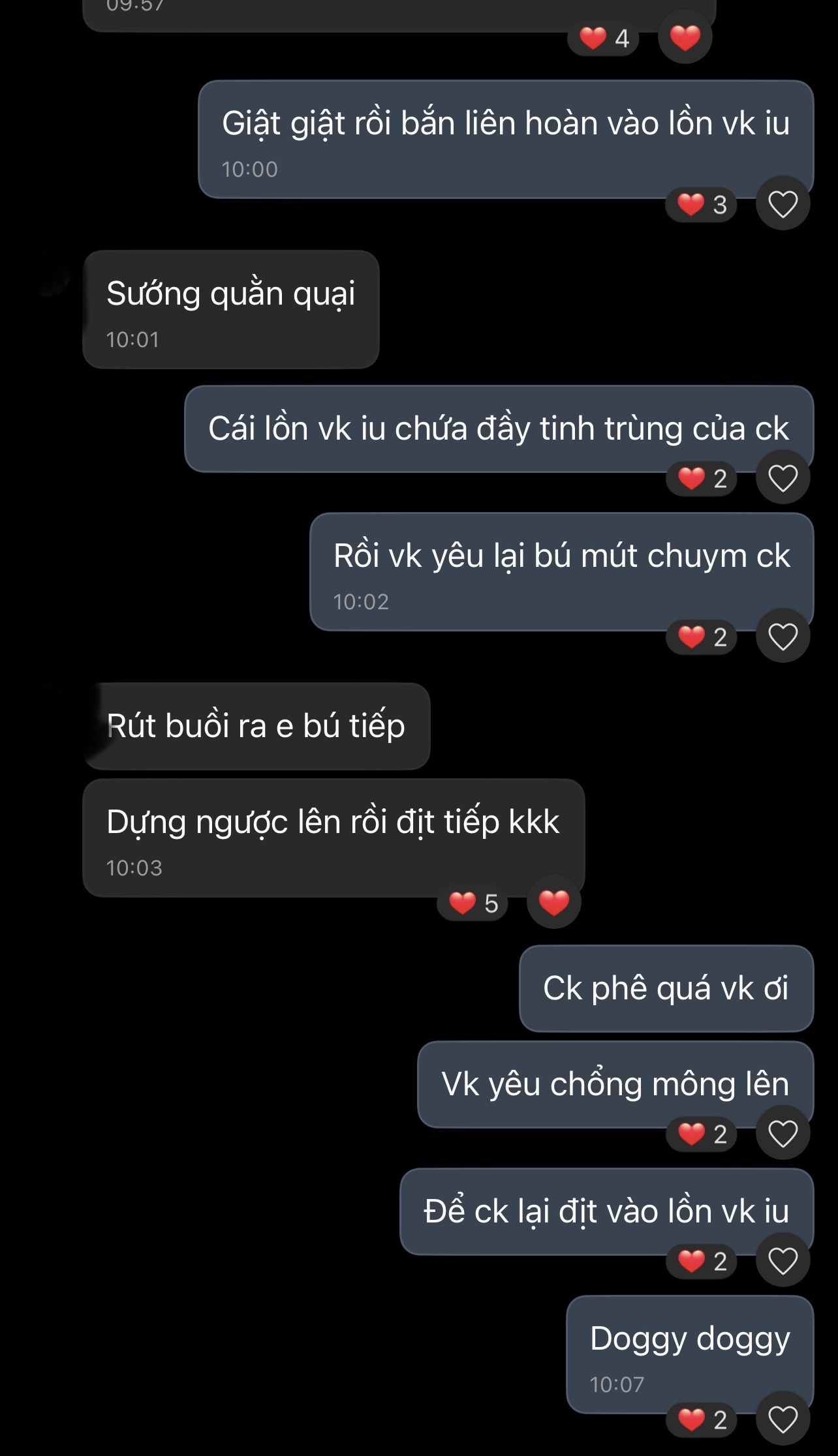Tap the heart on the 09:57 message

click(x=685, y=37)
